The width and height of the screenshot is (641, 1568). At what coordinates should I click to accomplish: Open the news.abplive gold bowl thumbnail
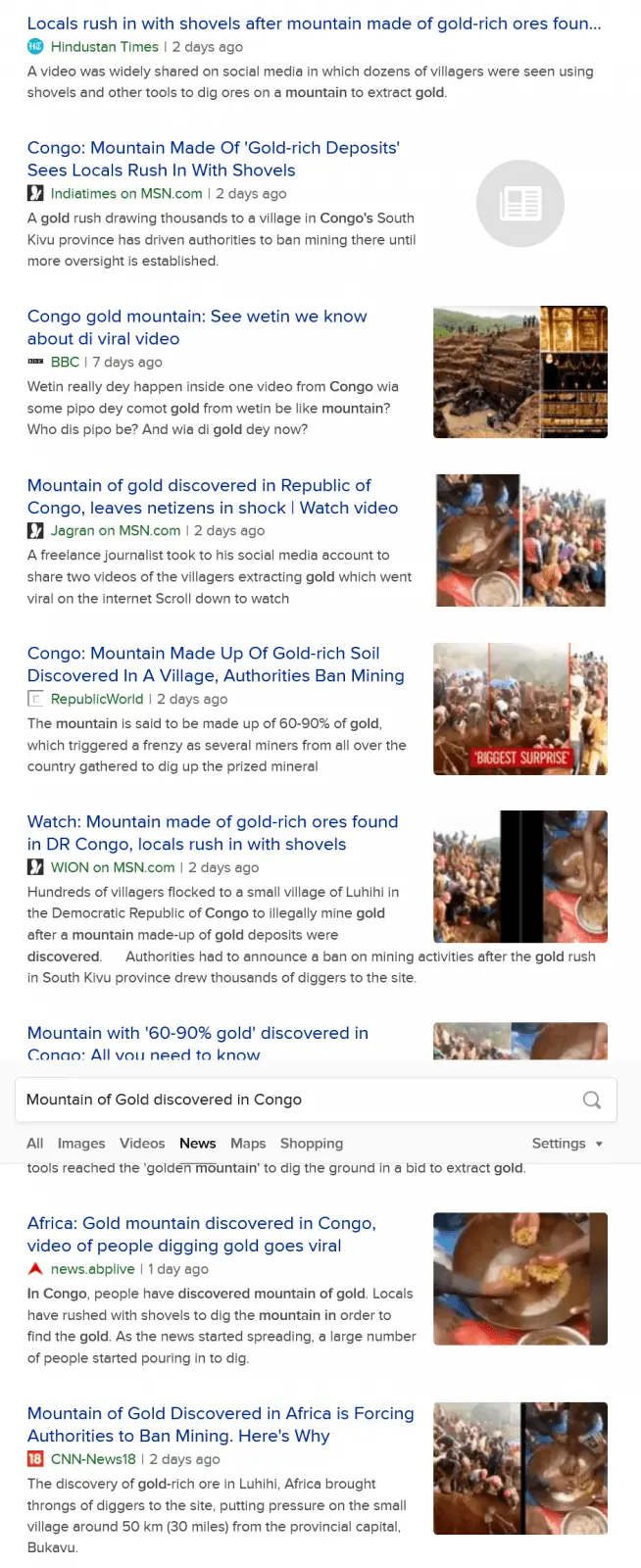point(520,1279)
